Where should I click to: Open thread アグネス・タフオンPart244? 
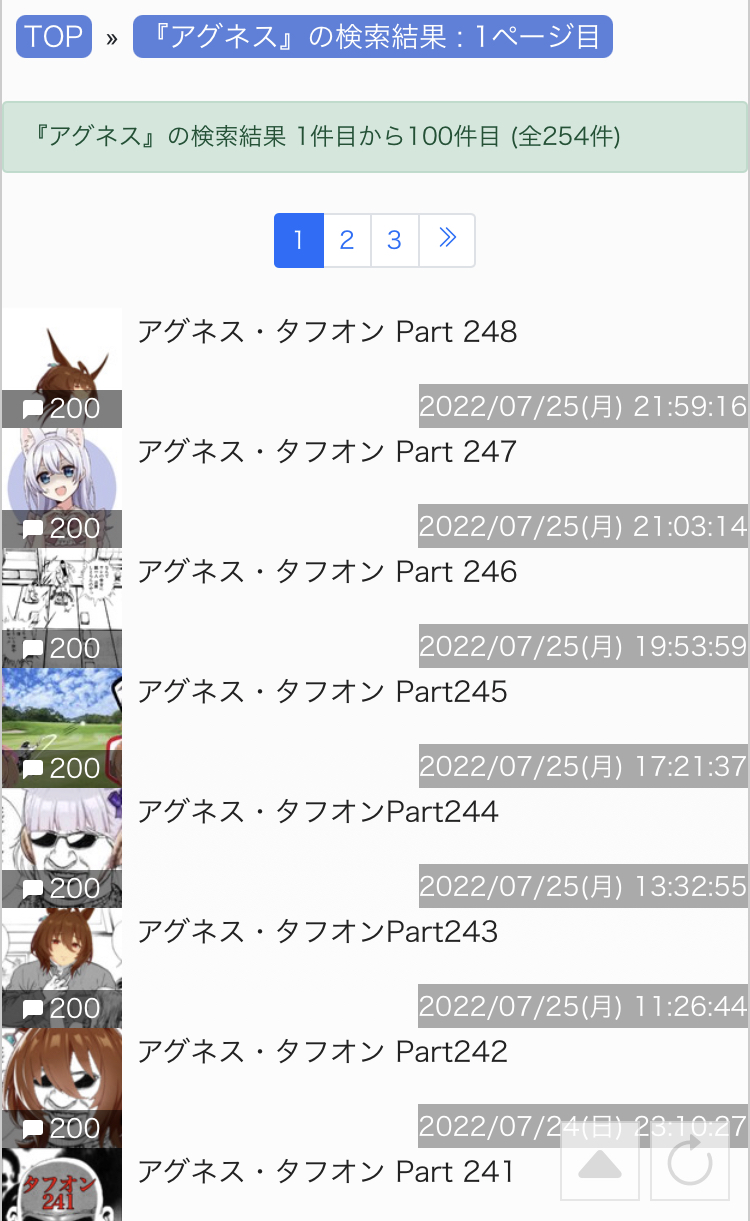pyautogui.click(x=318, y=812)
